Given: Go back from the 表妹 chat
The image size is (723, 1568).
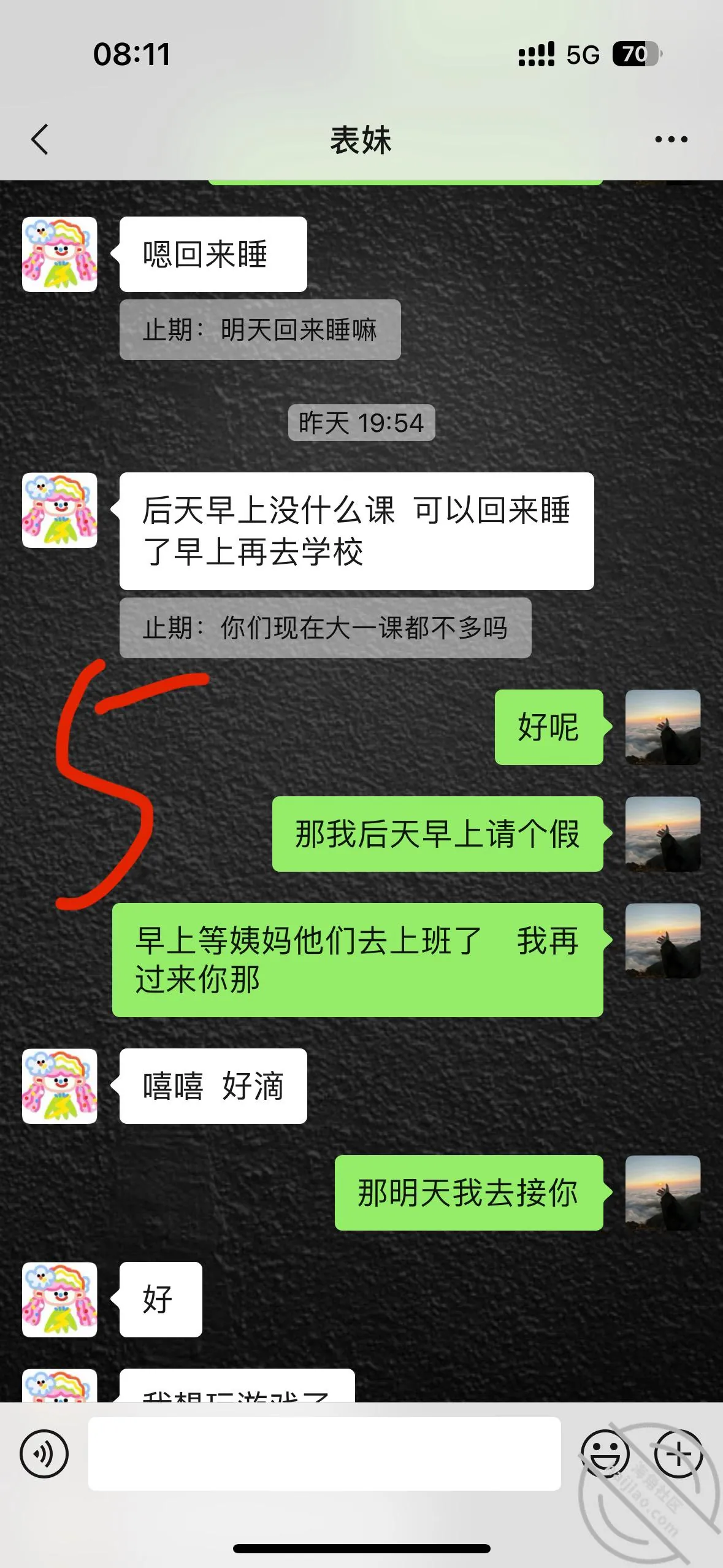Looking at the screenshot, I should (x=40, y=139).
